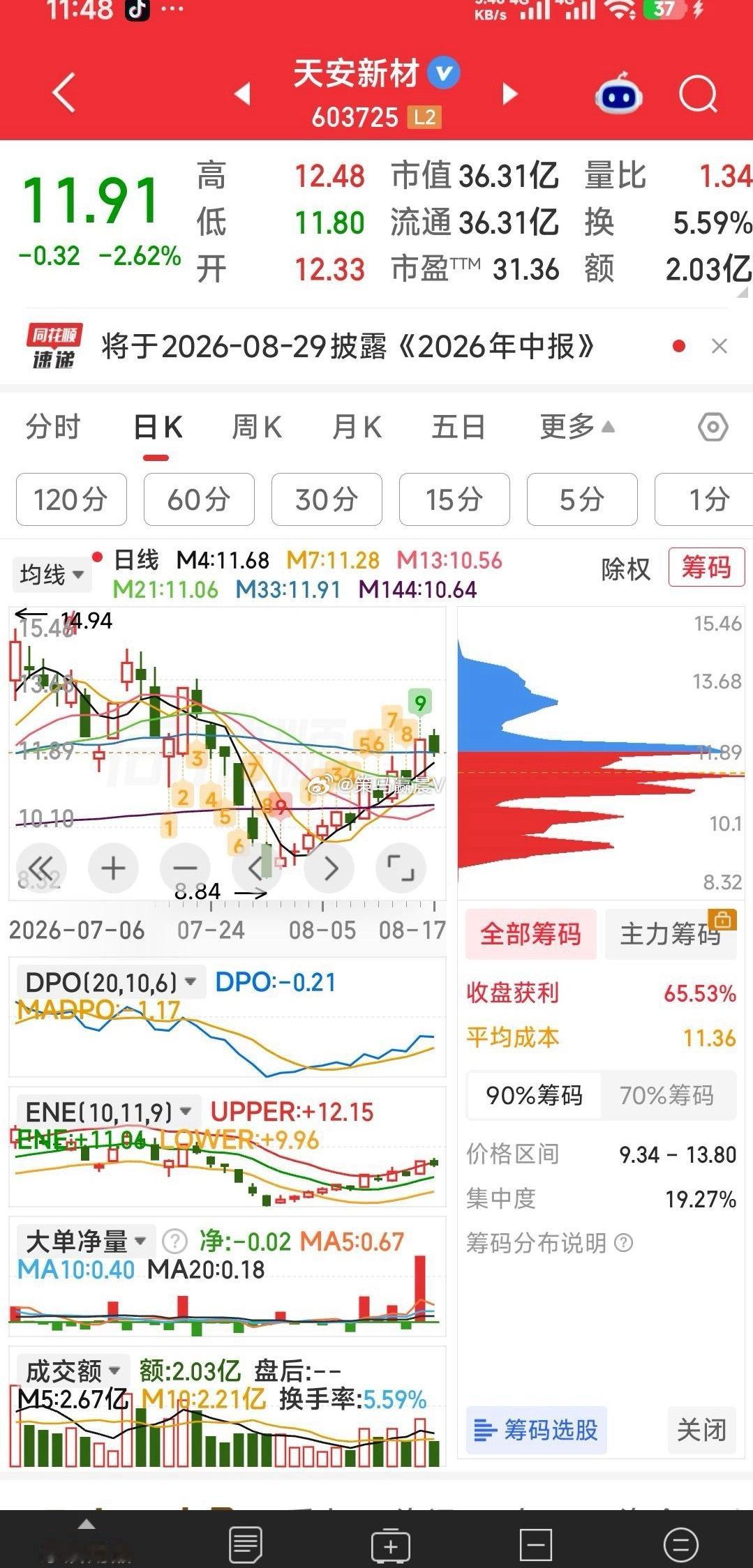Open the AI robot assistant icon
Viewport: 753px width, 1568px height.
point(618,93)
